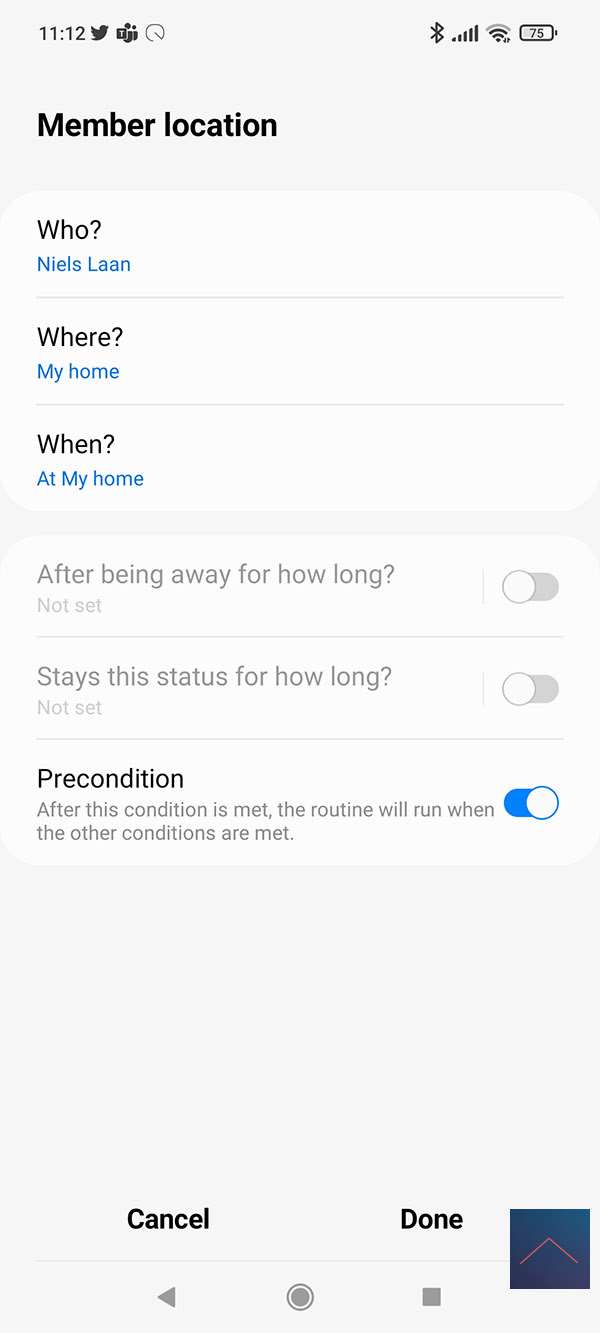Change the Where? location My home
The width and height of the screenshot is (600, 1333).
coord(300,352)
